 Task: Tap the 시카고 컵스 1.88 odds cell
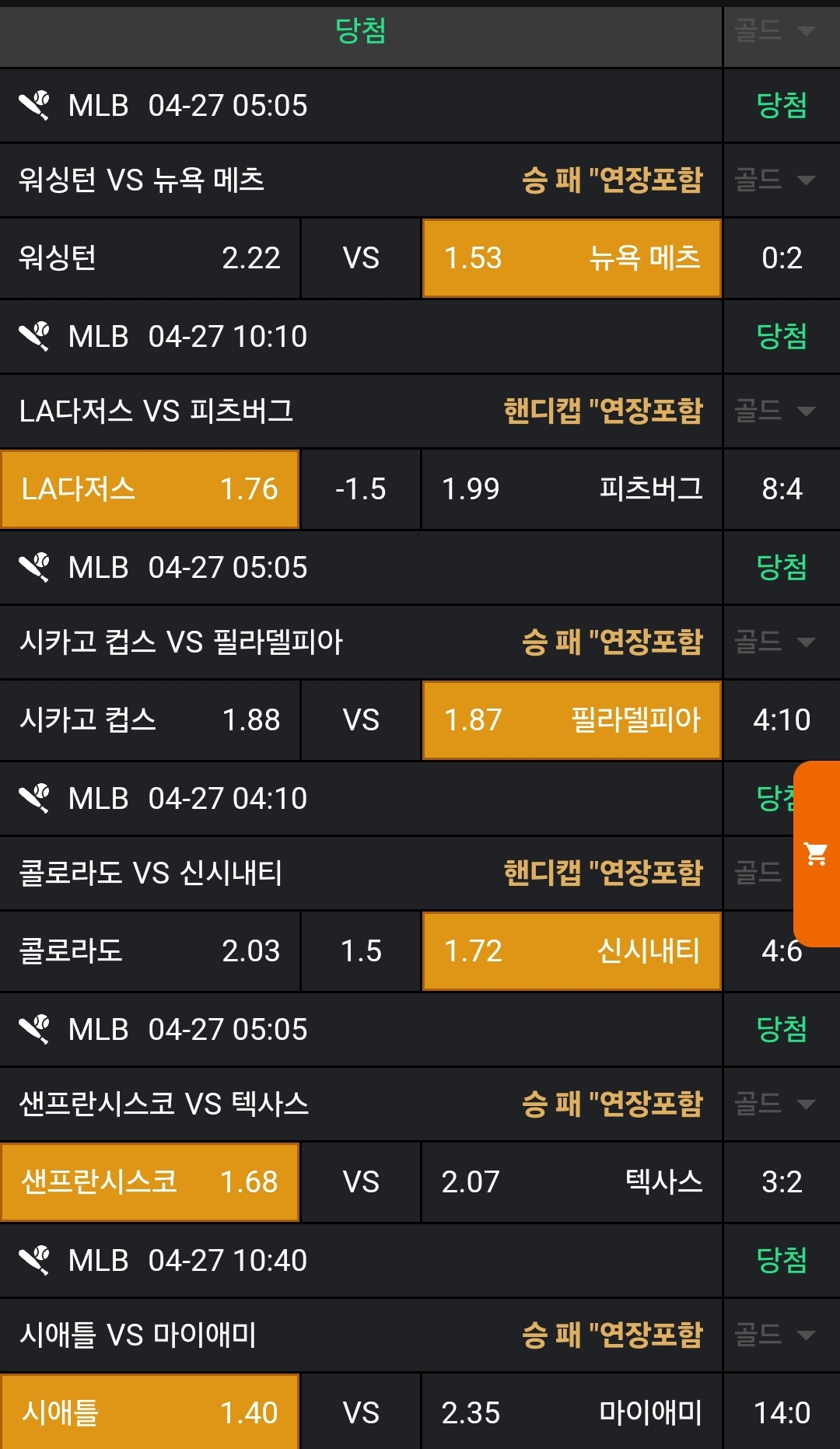pyautogui.click(x=150, y=720)
